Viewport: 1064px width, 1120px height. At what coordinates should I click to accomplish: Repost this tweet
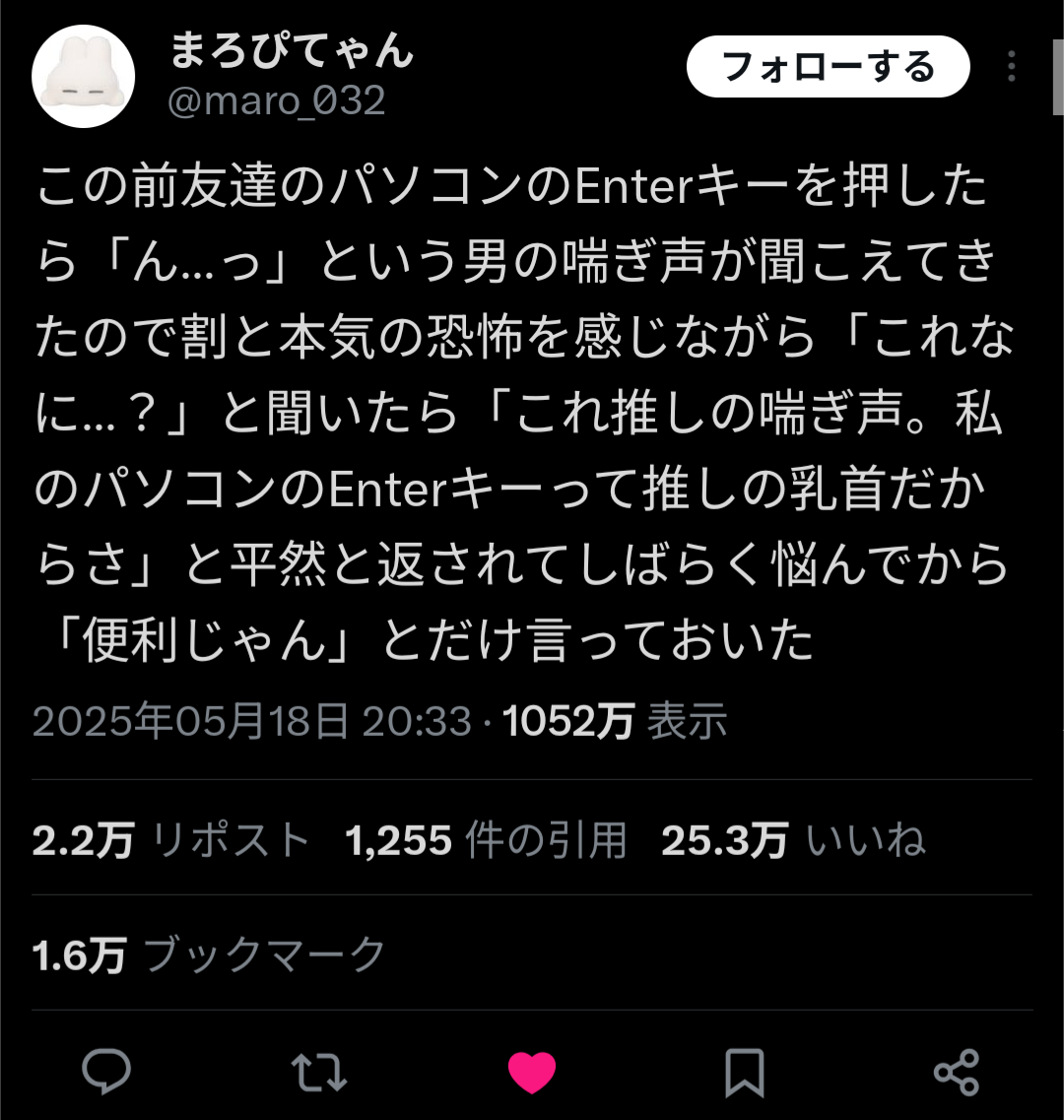319,1072
